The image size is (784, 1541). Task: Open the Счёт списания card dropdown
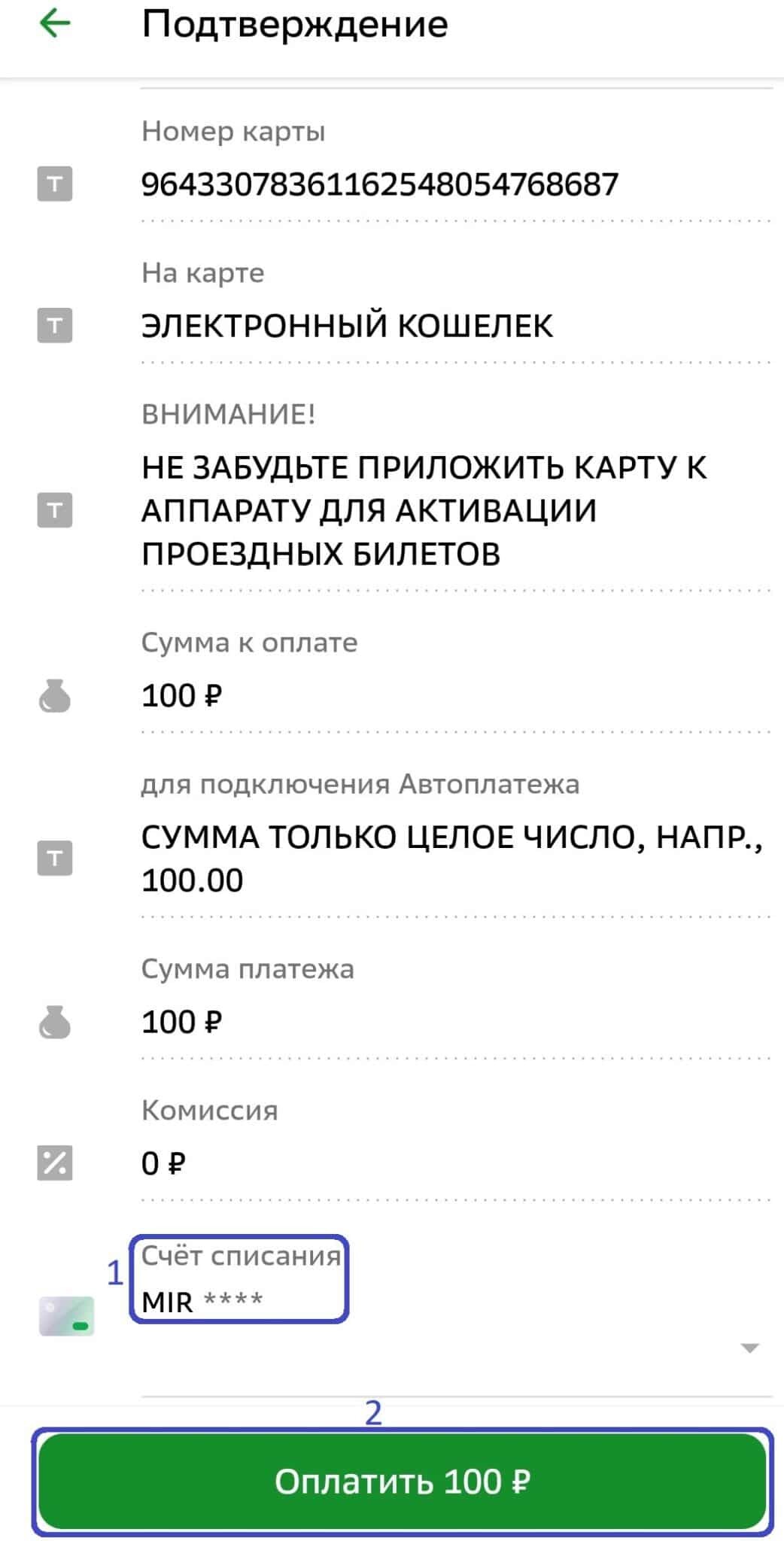(749, 1348)
